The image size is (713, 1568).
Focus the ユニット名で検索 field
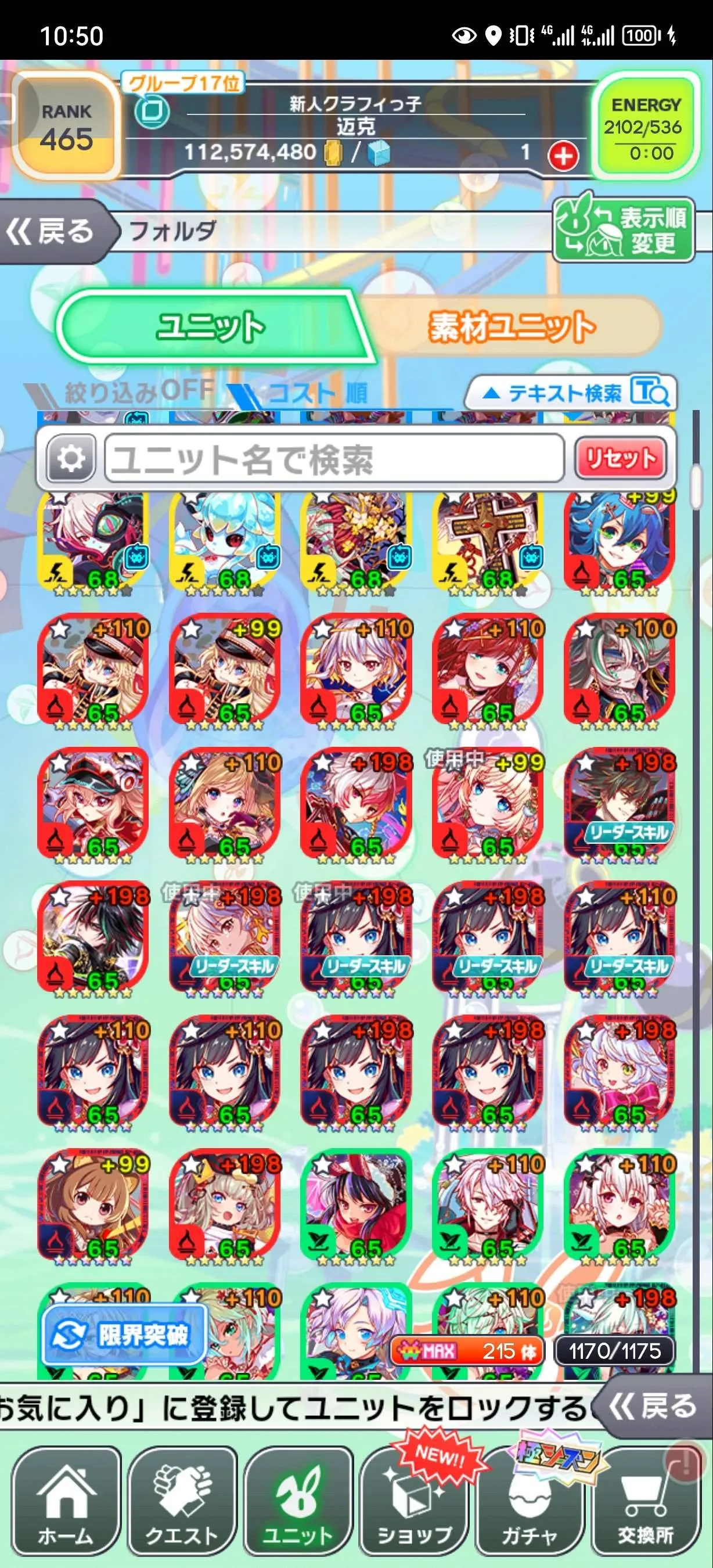pos(334,459)
